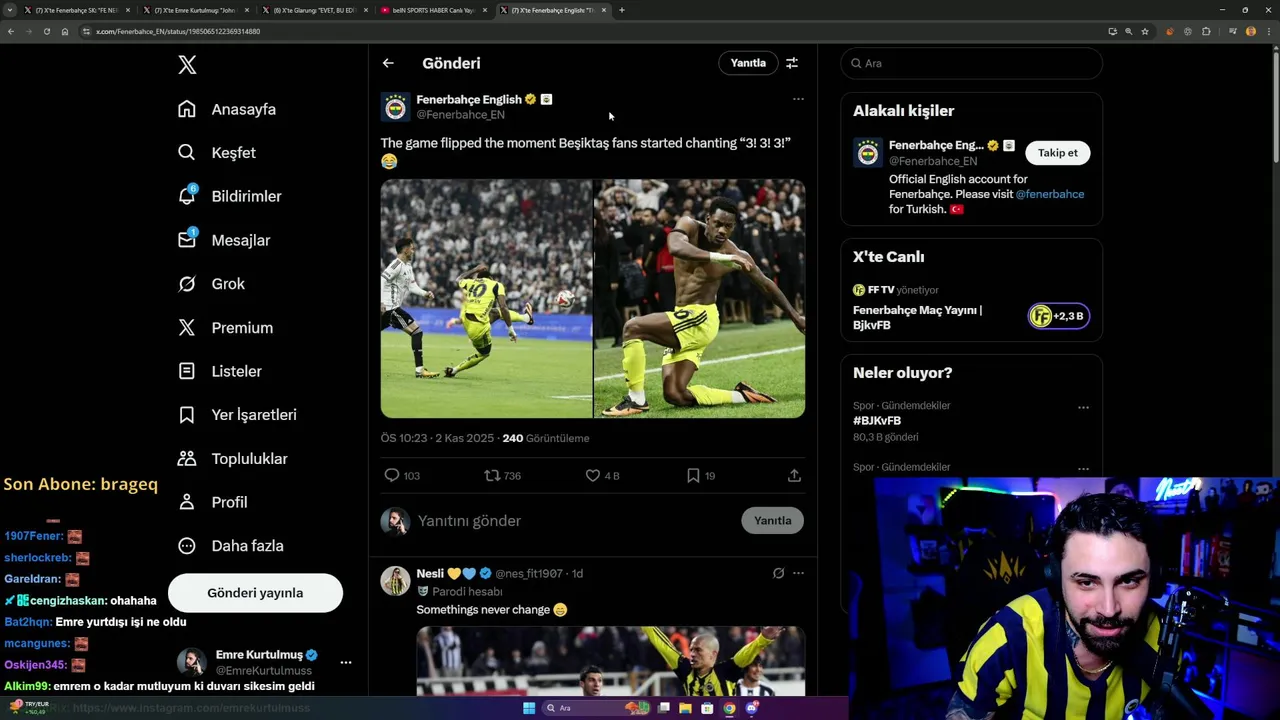
Task: Follow Fenerbahçe English with Takip et
Action: [x=1057, y=153]
